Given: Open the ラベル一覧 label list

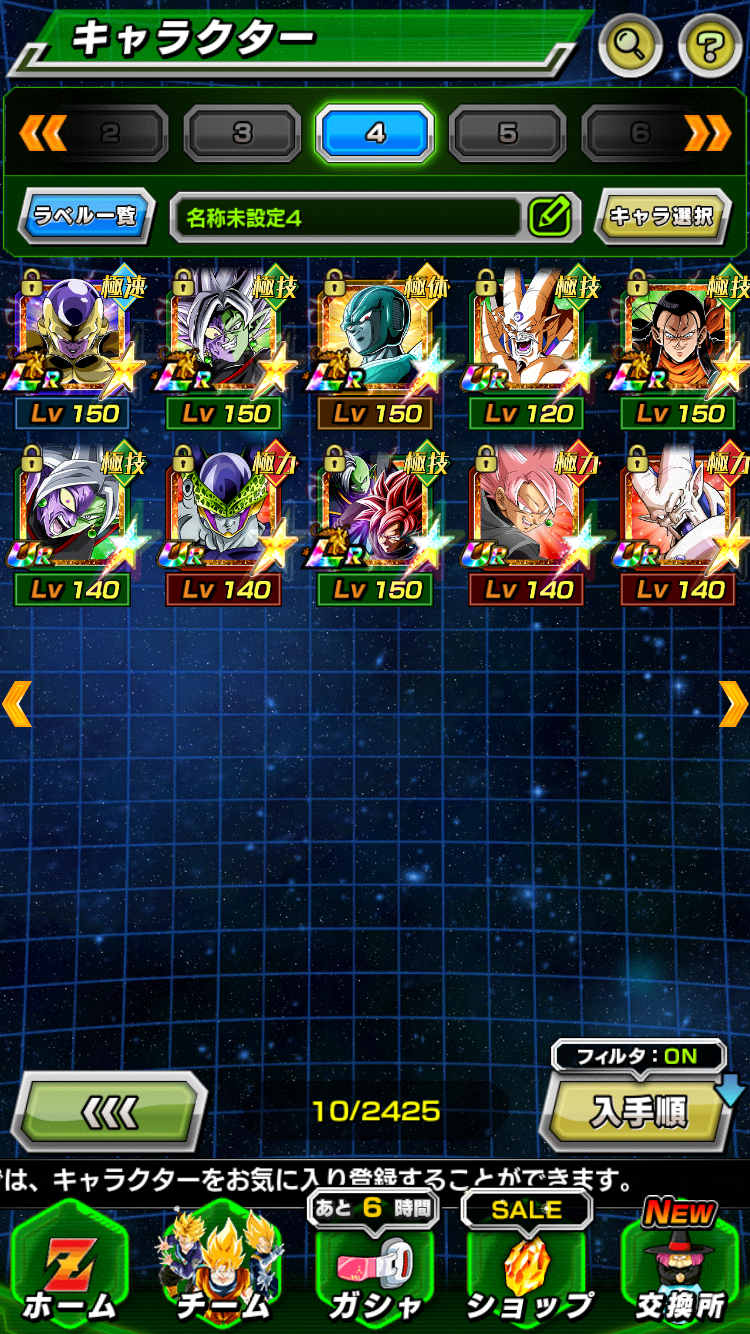Looking at the screenshot, I should point(86,215).
